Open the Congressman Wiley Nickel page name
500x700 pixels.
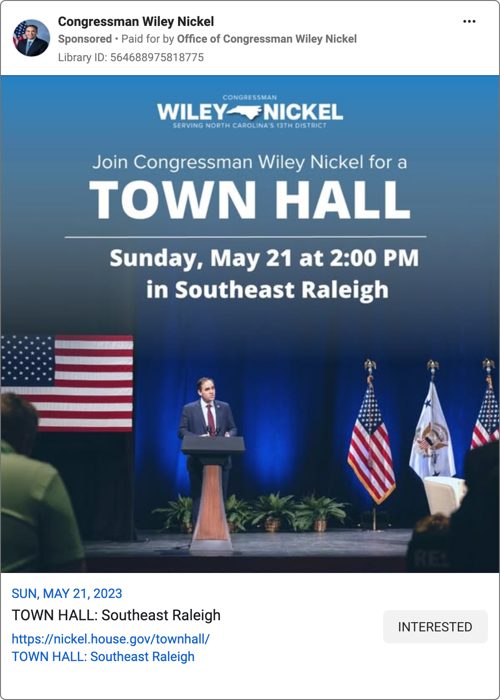[136, 21]
